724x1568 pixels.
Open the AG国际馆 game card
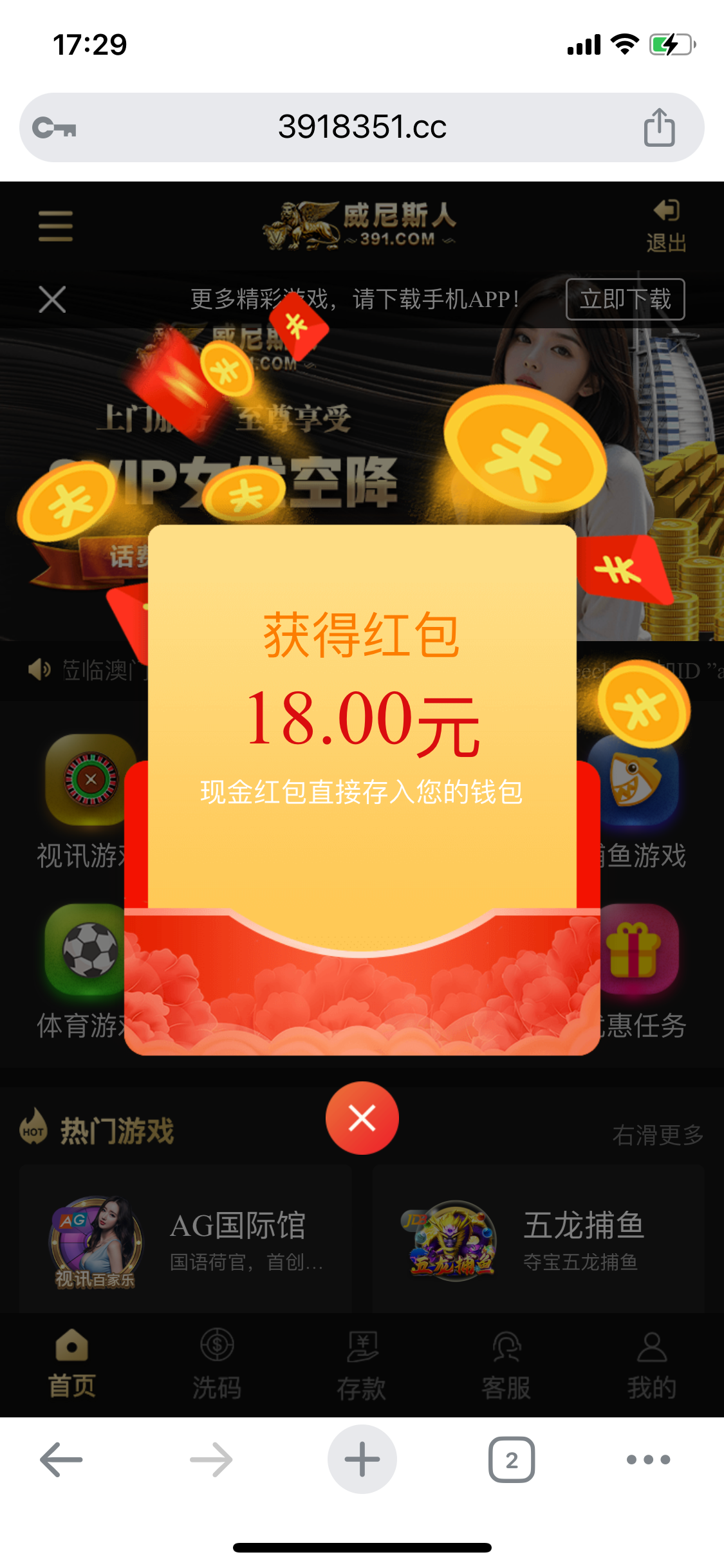(x=185, y=1239)
